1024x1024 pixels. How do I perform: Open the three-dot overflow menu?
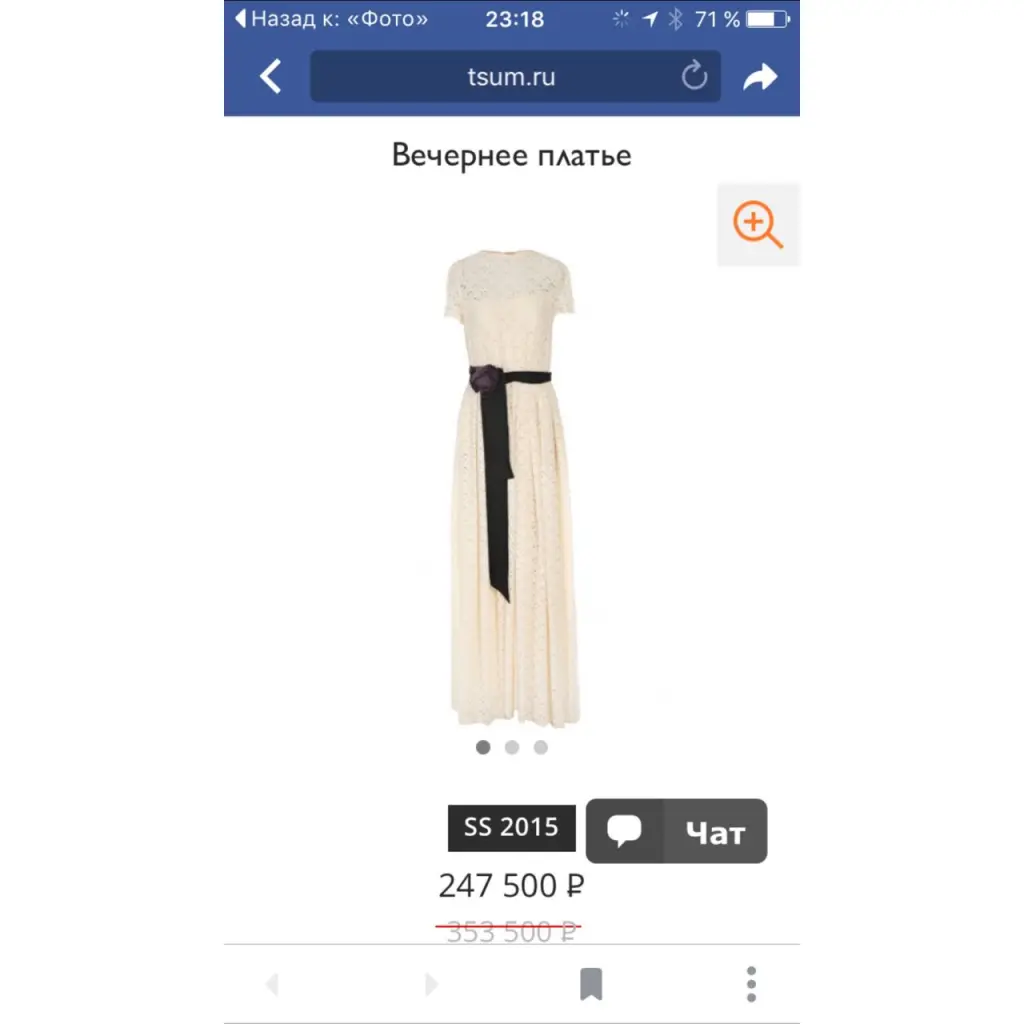[x=751, y=984]
